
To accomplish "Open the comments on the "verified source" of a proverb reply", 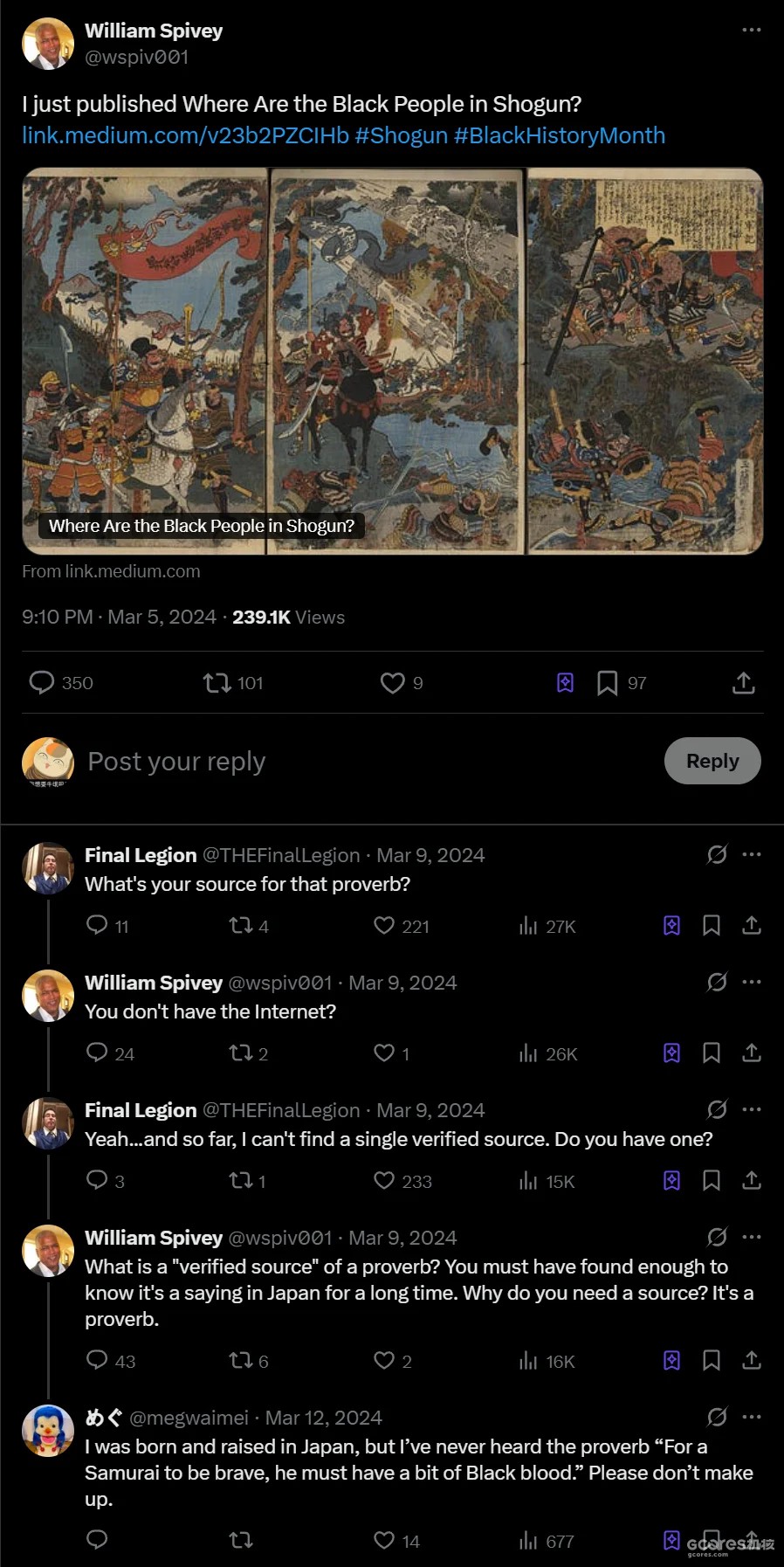I will pos(97,1360).
